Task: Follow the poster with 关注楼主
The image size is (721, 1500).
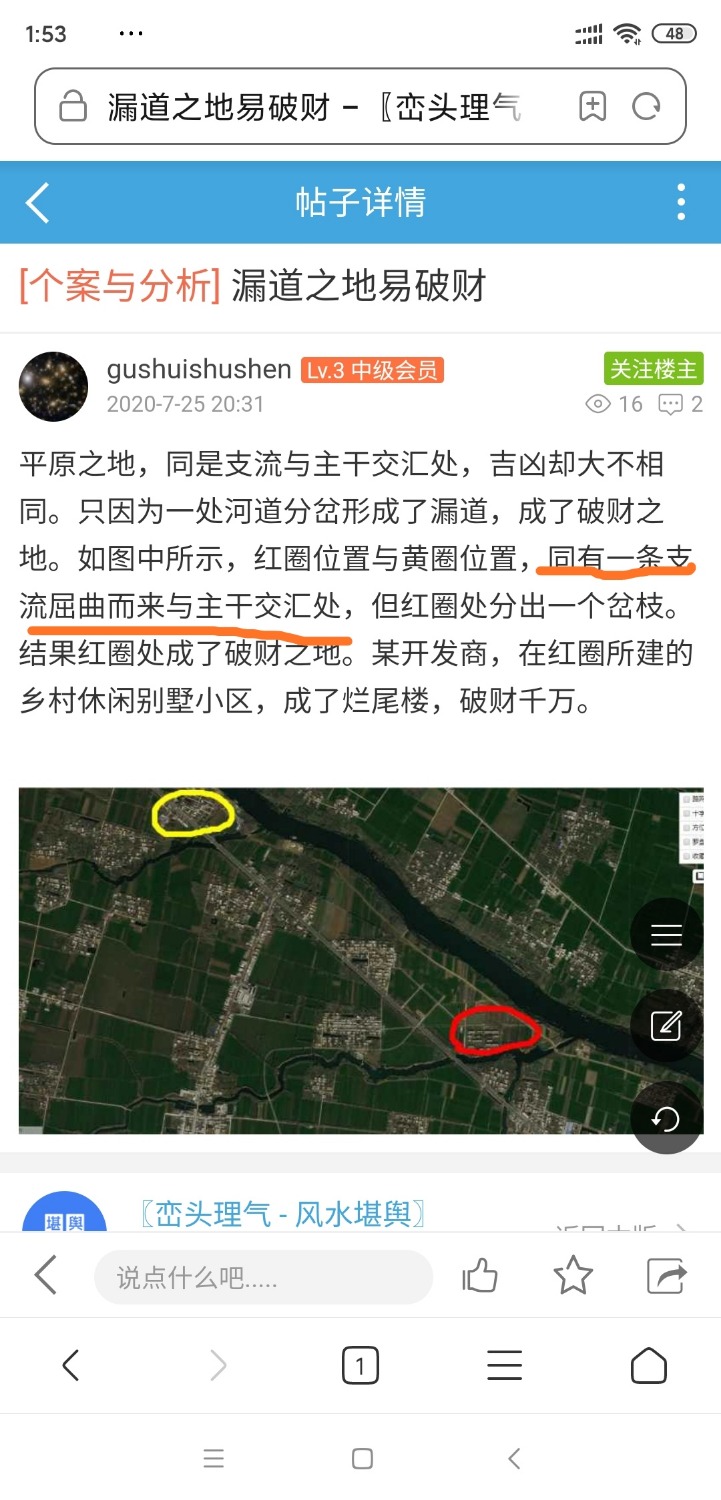Action: click(653, 369)
